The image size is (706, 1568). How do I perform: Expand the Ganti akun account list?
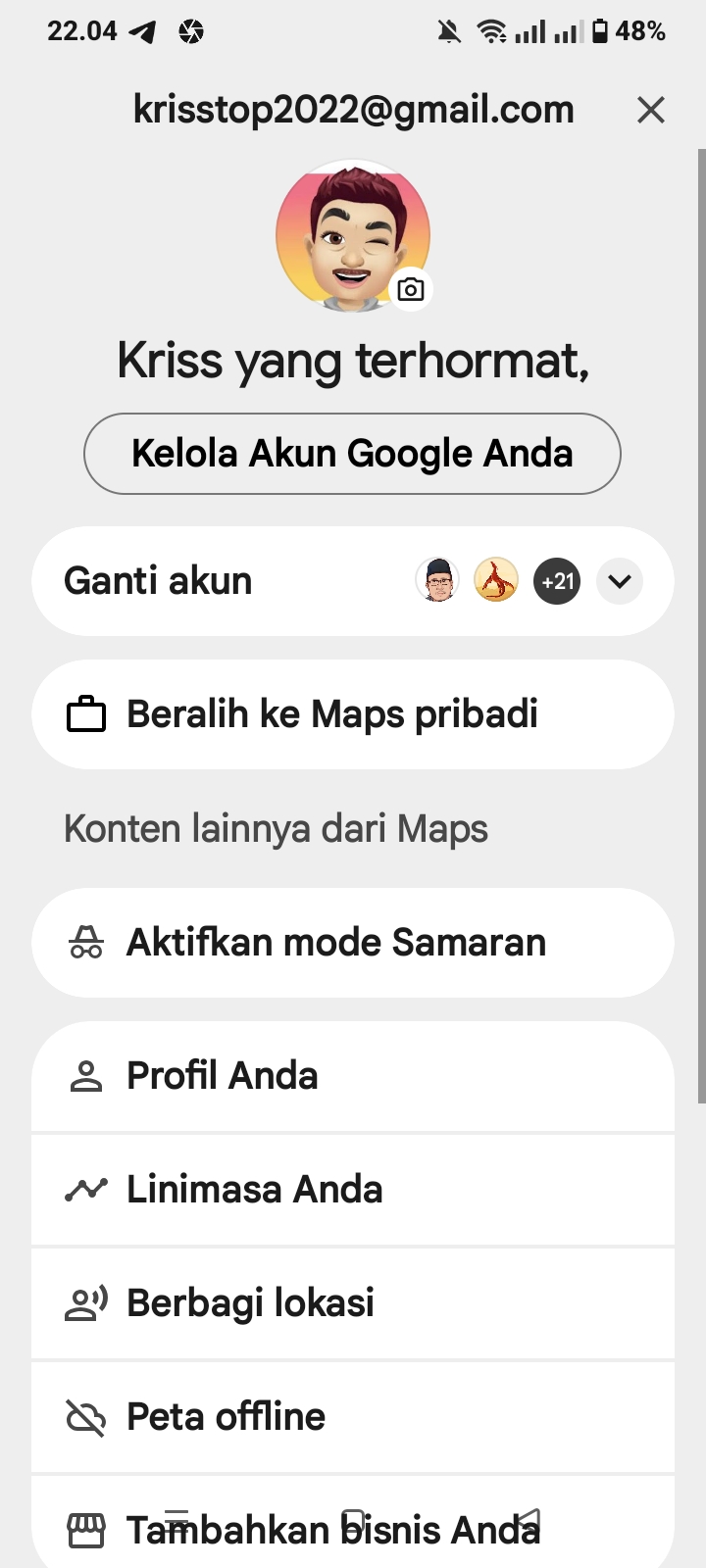click(619, 581)
